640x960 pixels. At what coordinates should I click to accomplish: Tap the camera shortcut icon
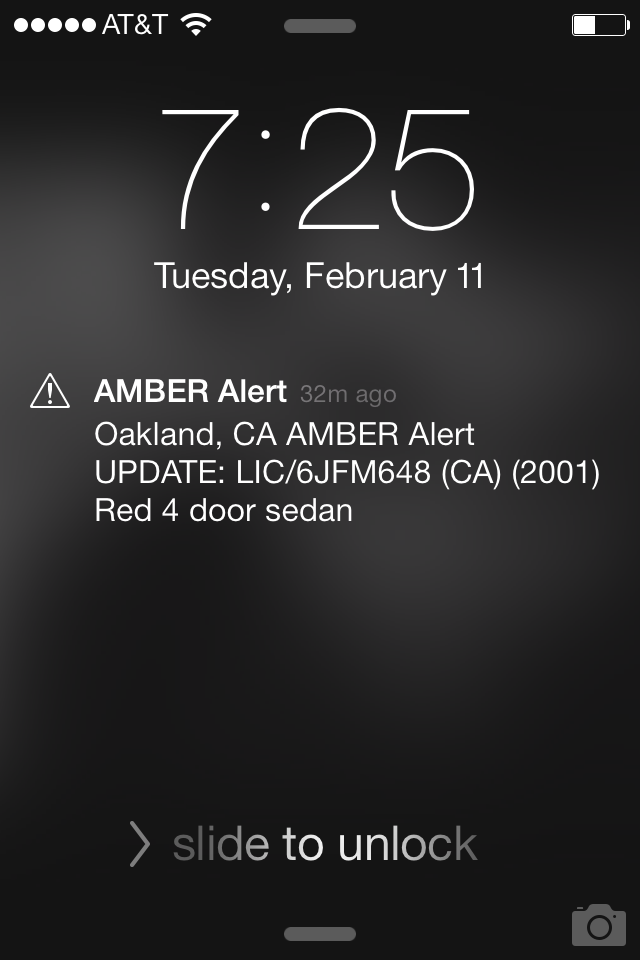pos(598,924)
